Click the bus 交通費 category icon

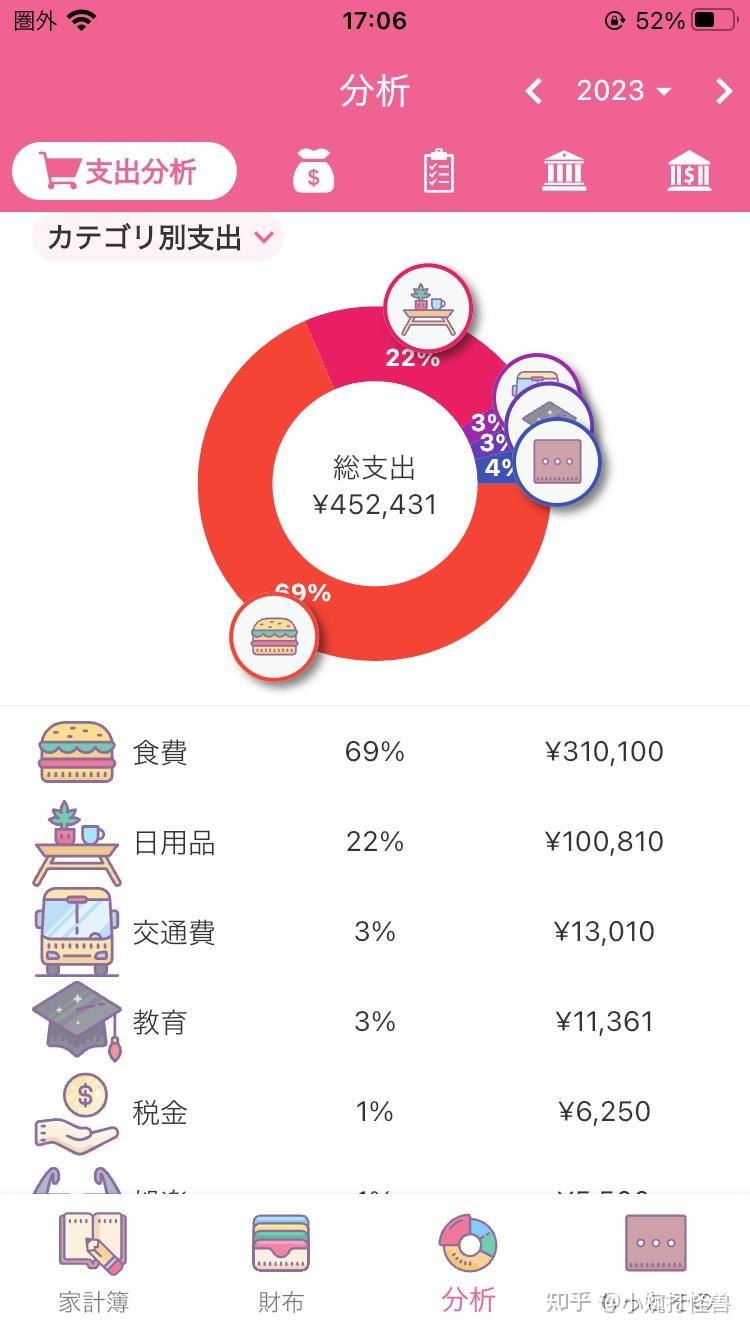pos(77,931)
